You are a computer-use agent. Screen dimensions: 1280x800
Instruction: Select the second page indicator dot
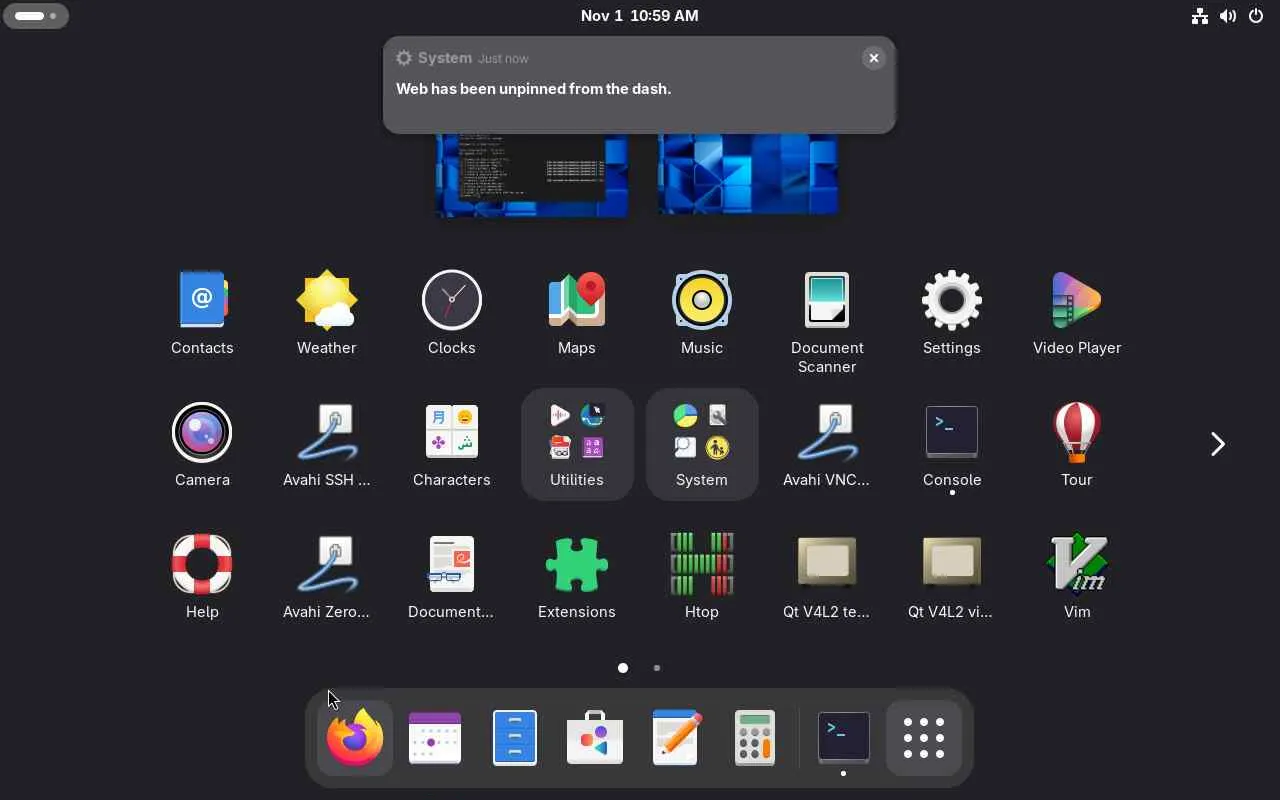point(657,668)
